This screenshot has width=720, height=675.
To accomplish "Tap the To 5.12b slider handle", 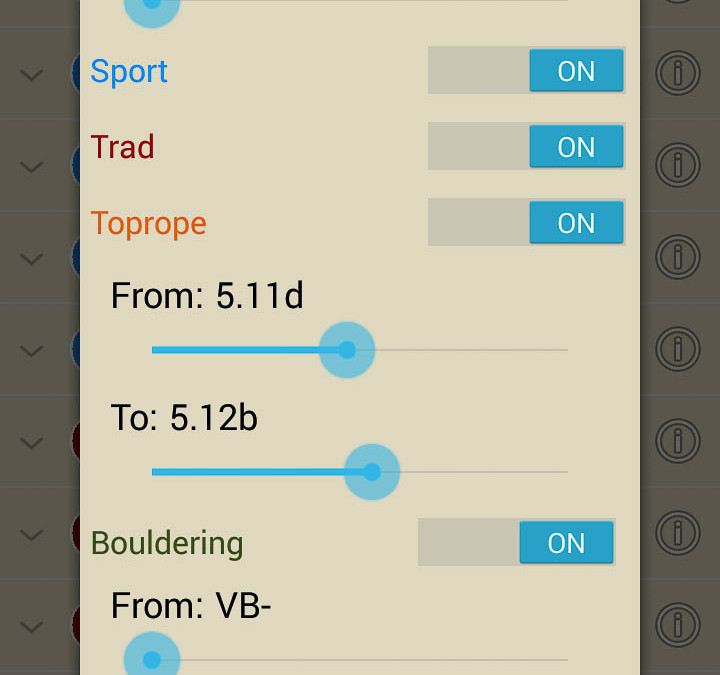I will [372, 472].
